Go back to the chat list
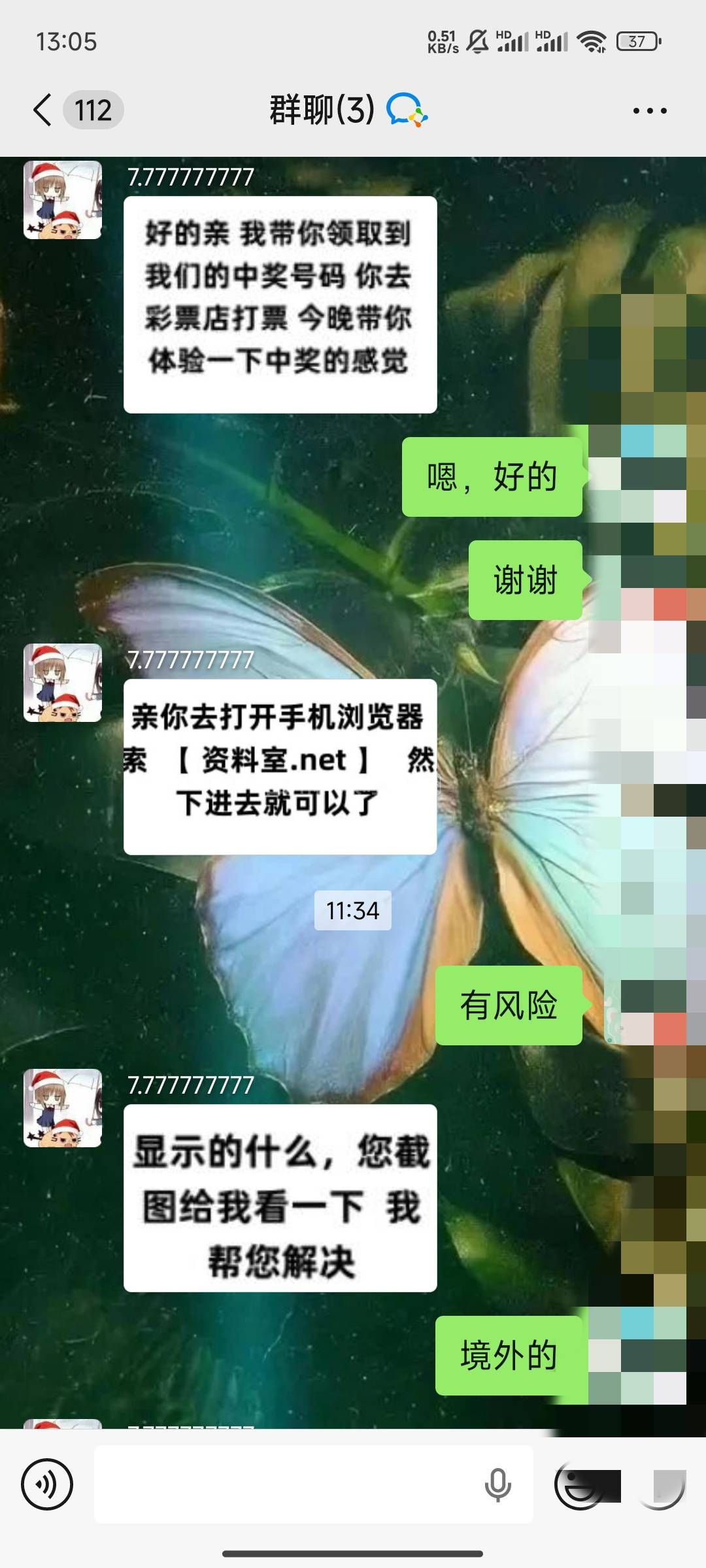706x1568 pixels. (43, 110)
